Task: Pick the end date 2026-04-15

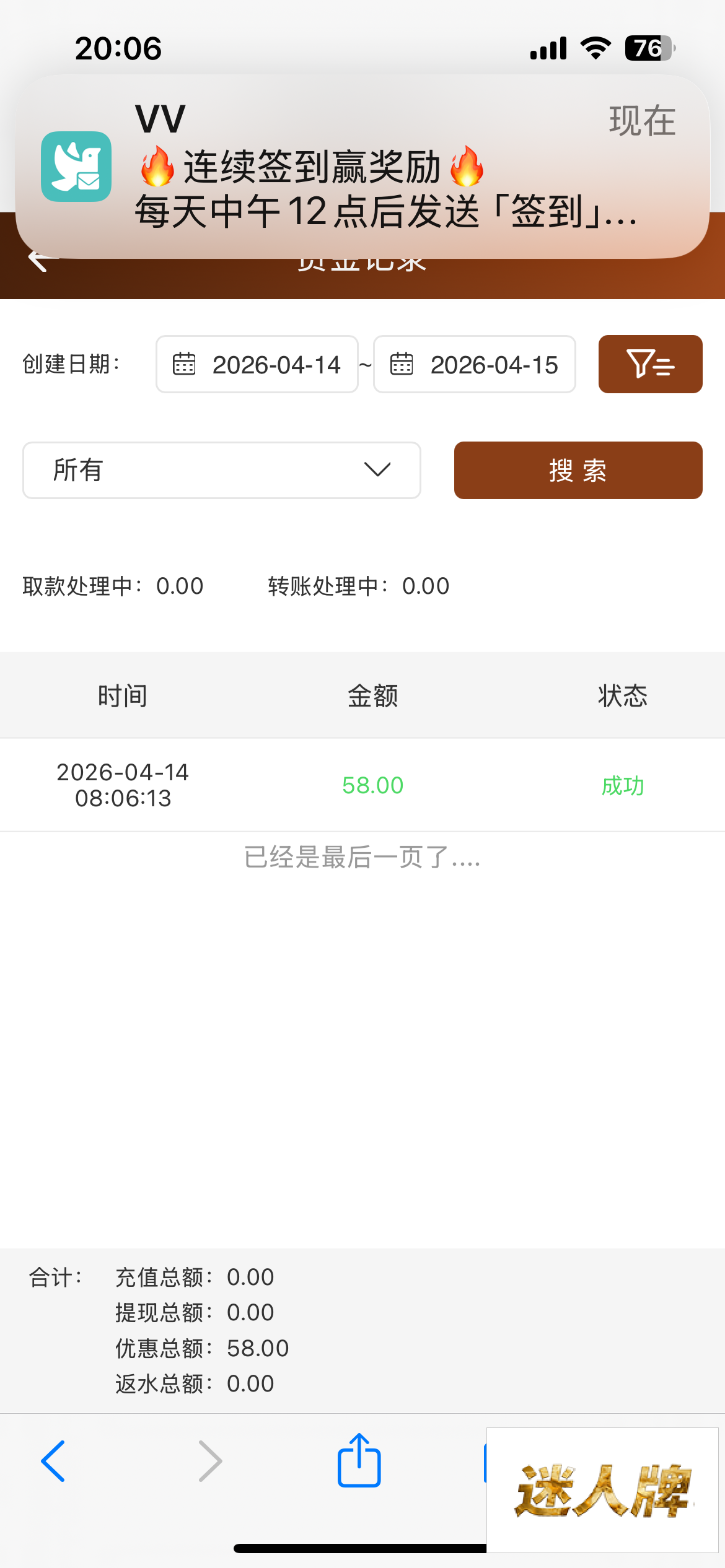Action: coord(475,364)
